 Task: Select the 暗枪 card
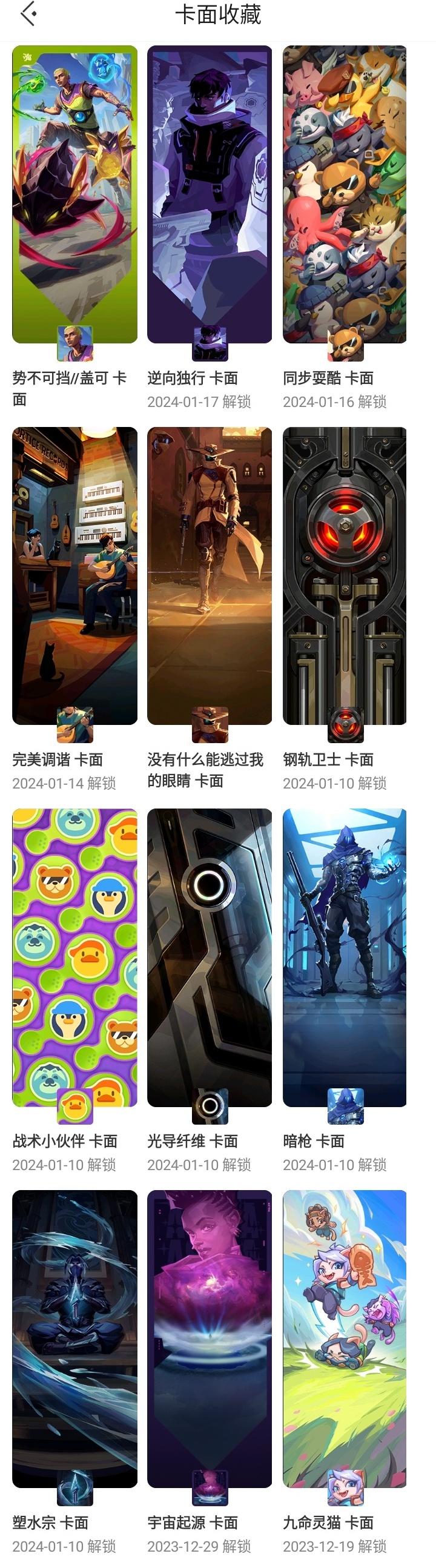(x=345, y=958)
